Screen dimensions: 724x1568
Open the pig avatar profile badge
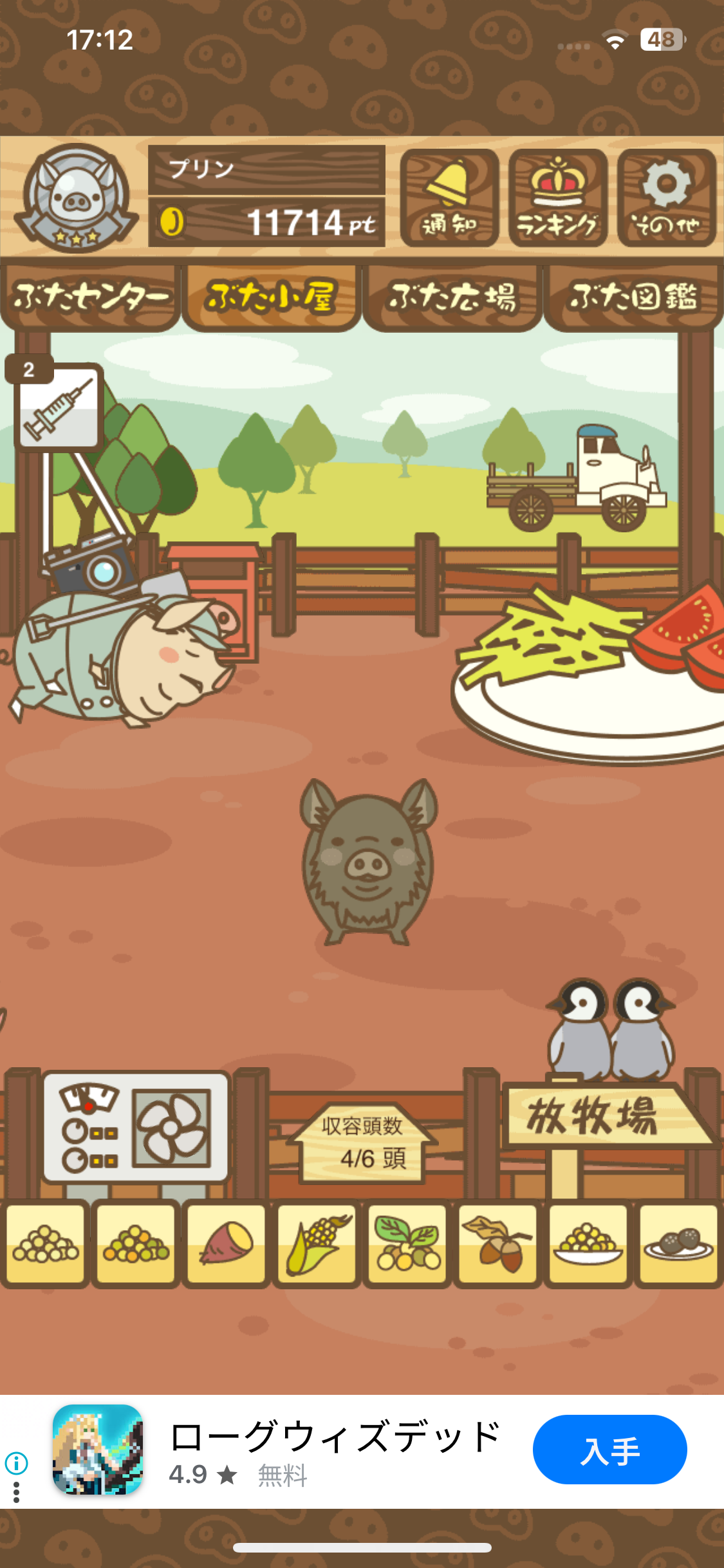pos(76,198)
